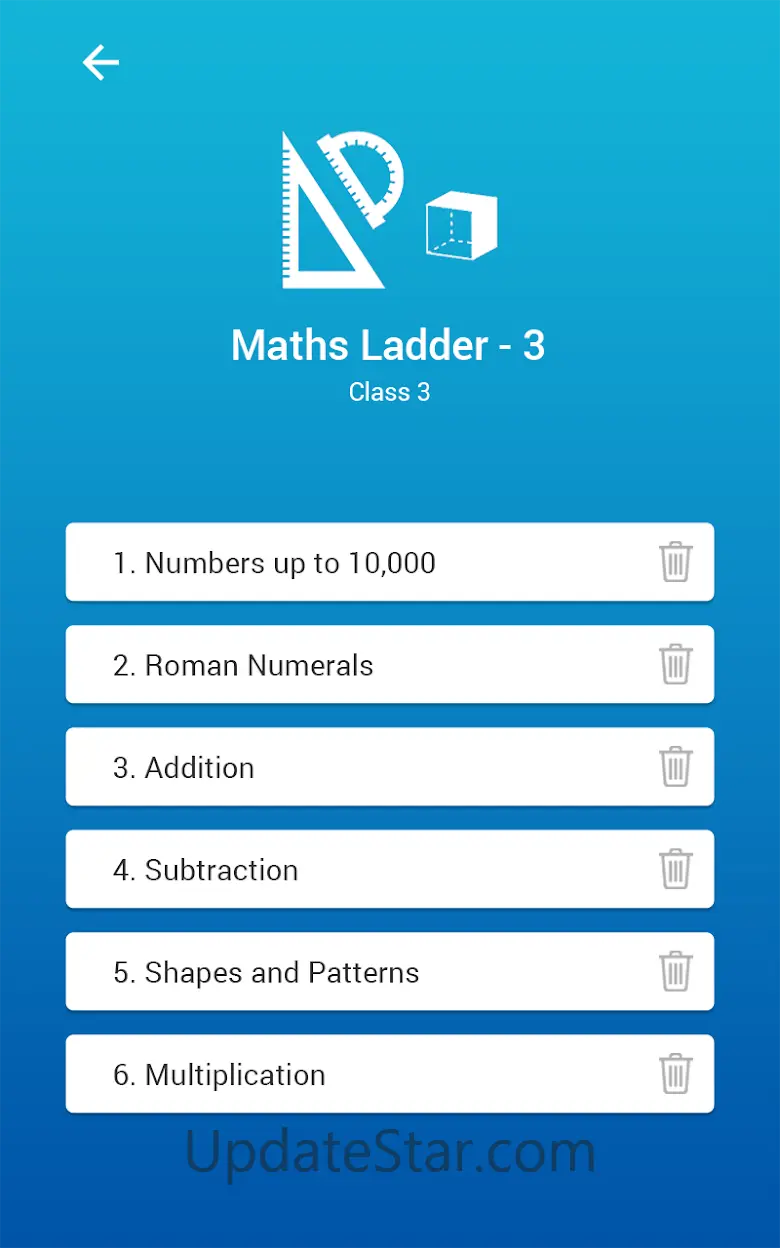Go back using the arrow icon

click(x=100, y=63)
